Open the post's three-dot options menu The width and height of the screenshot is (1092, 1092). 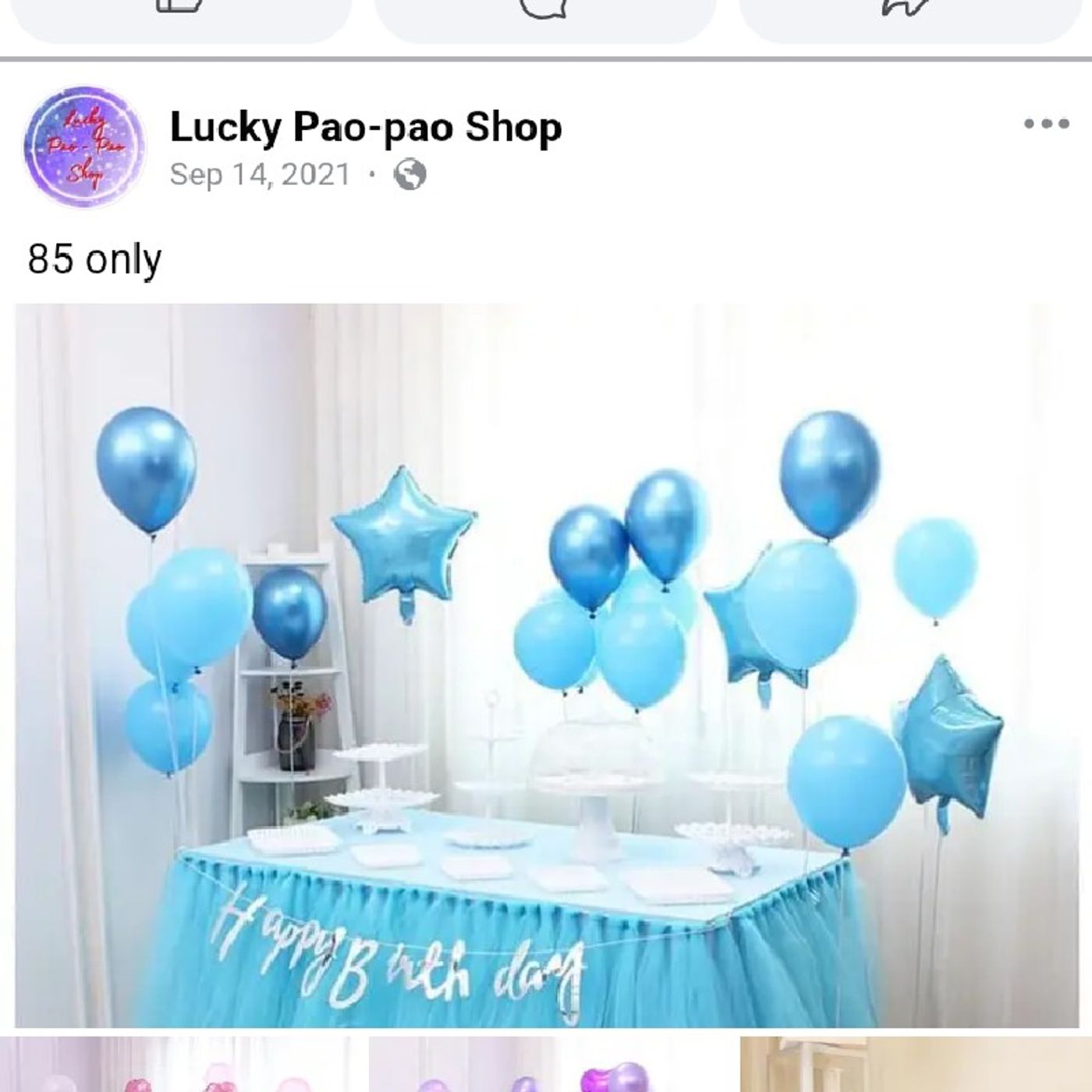click(1046, 124)
